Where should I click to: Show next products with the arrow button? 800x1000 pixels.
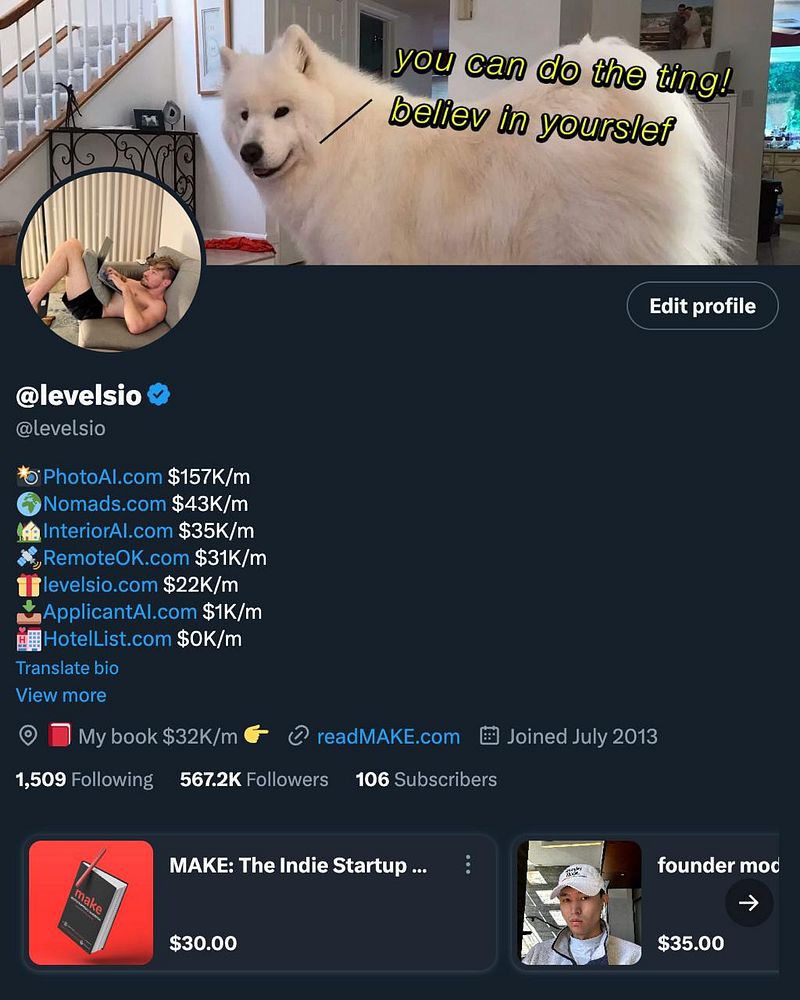coord(749,903)
